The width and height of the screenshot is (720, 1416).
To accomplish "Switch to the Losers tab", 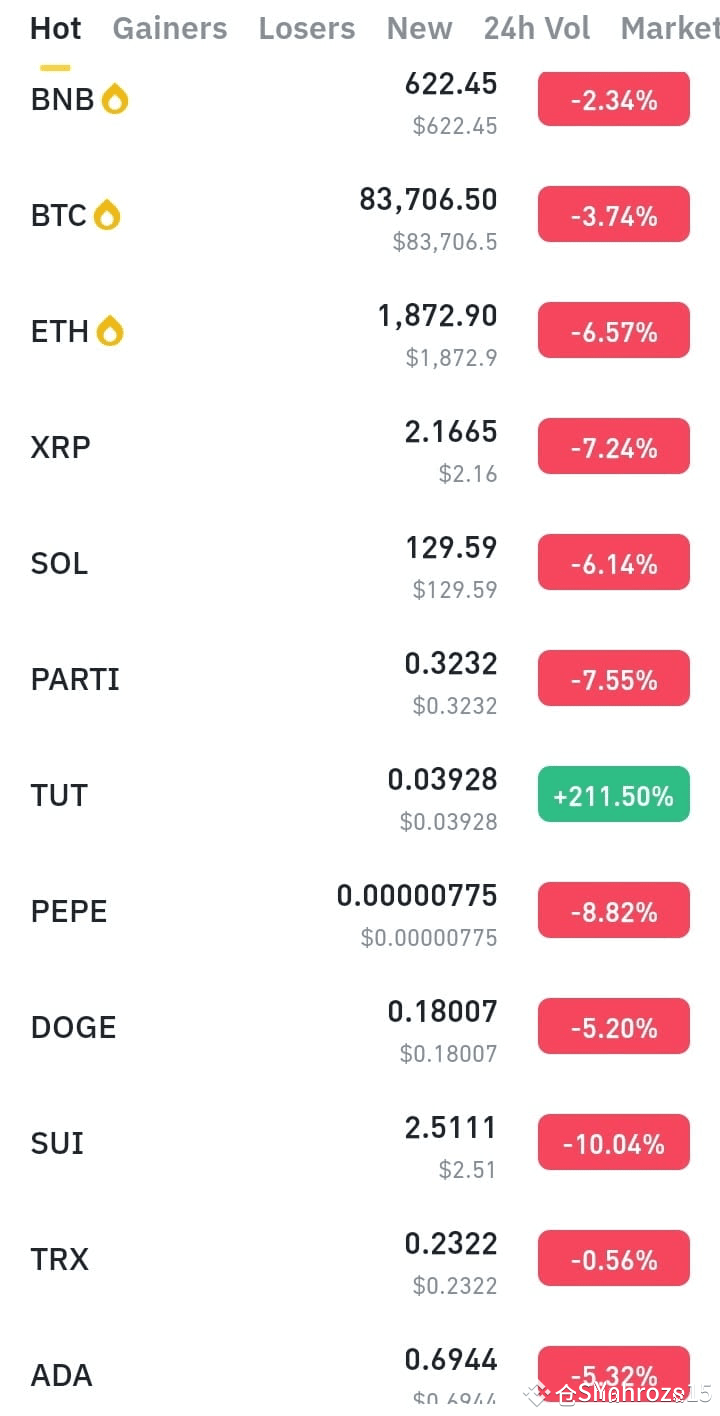I will click(306, 28).
